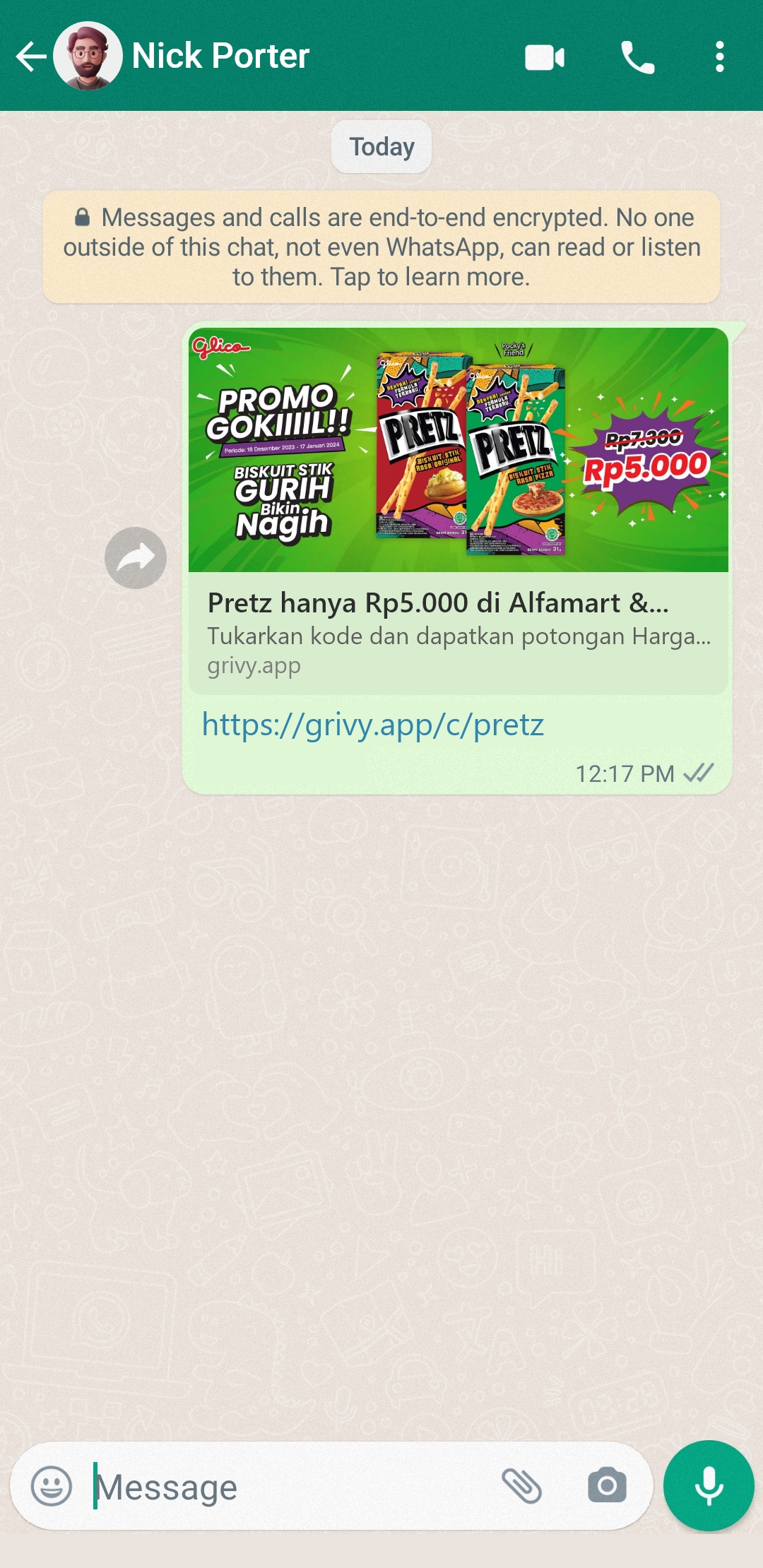Go back from Nick Porter's chat
The image size is (763, 1568).
31,57
